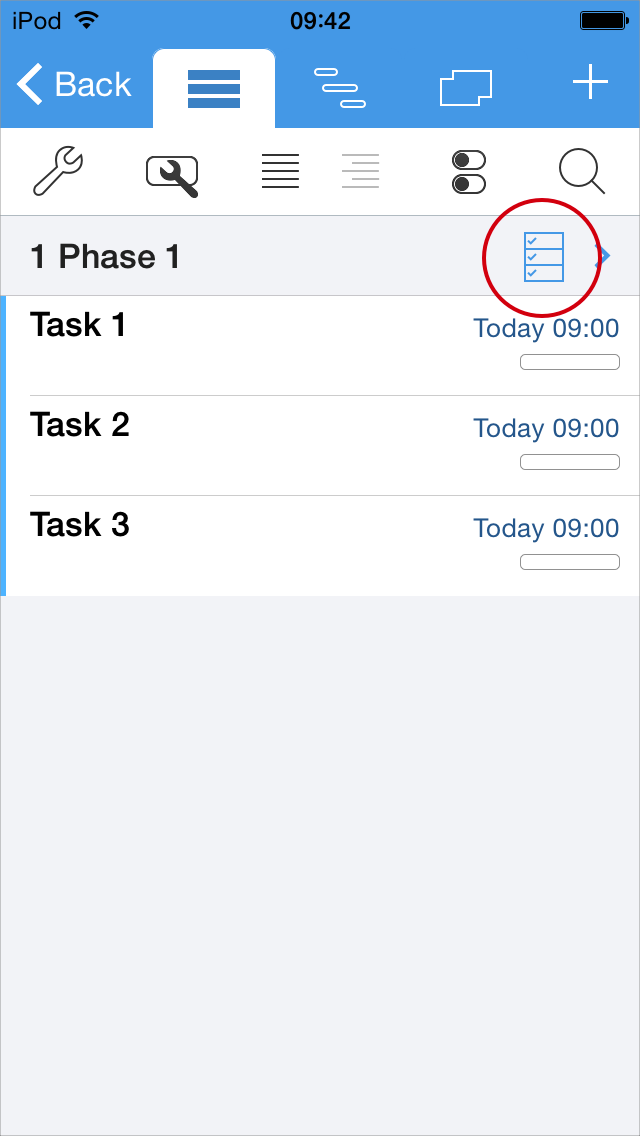Select the indented outline list mode
Viewport: 640px width, 1136px height.
tap(360, 171)
